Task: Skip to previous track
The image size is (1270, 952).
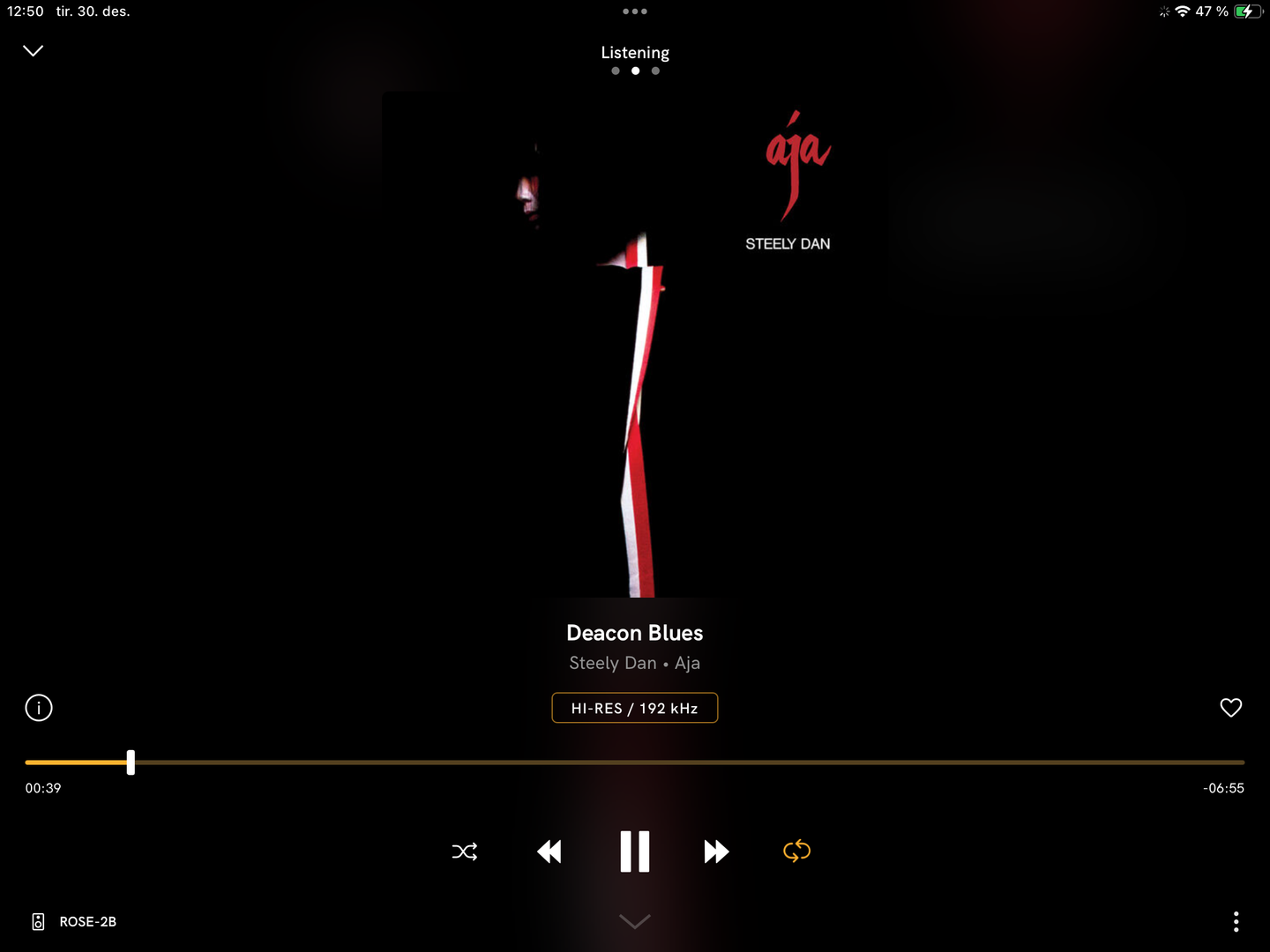Action: [x=549, y=852]
